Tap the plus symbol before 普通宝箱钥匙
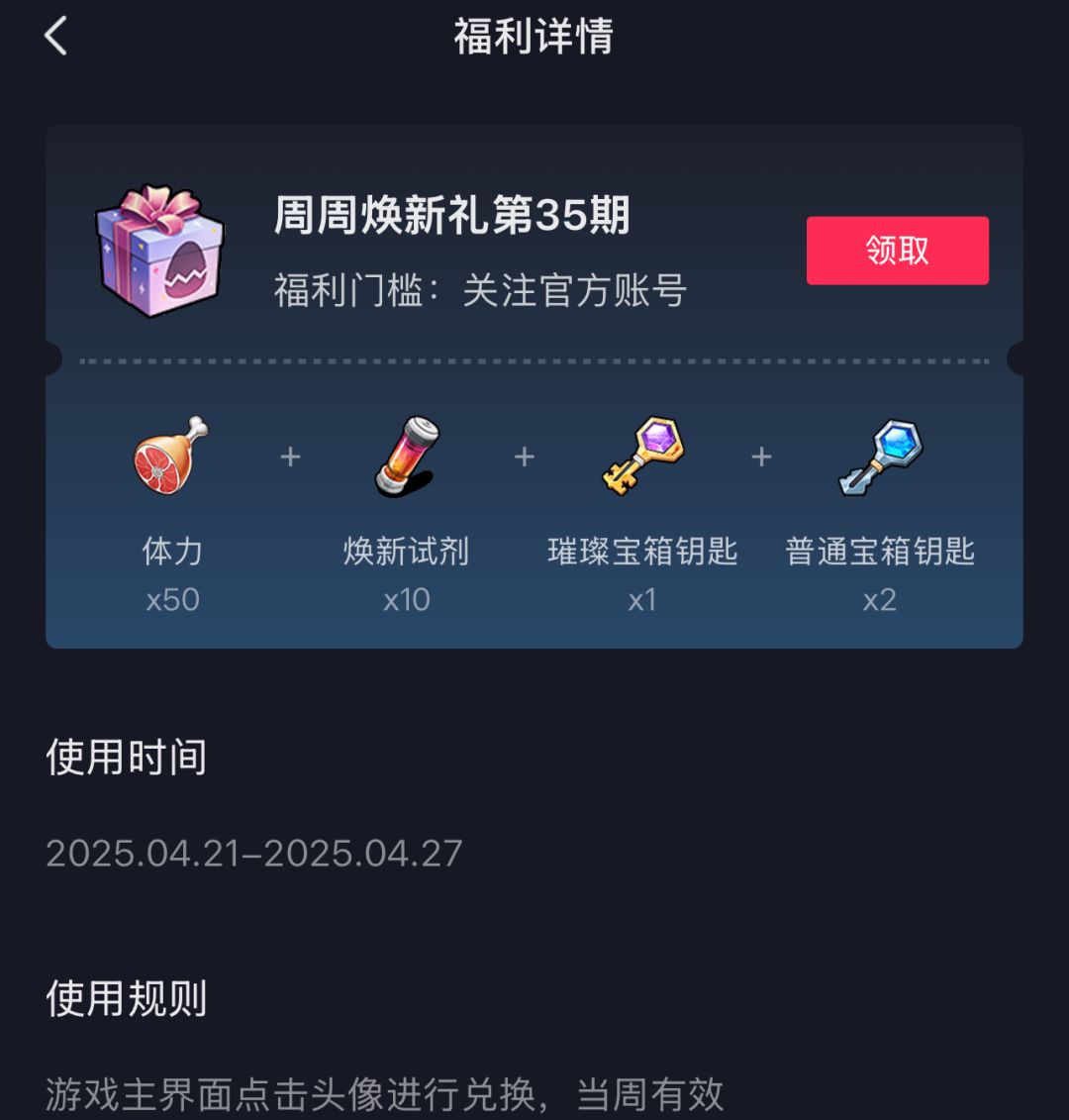This screenshot has width=1069, height=1120. (761, 457)
